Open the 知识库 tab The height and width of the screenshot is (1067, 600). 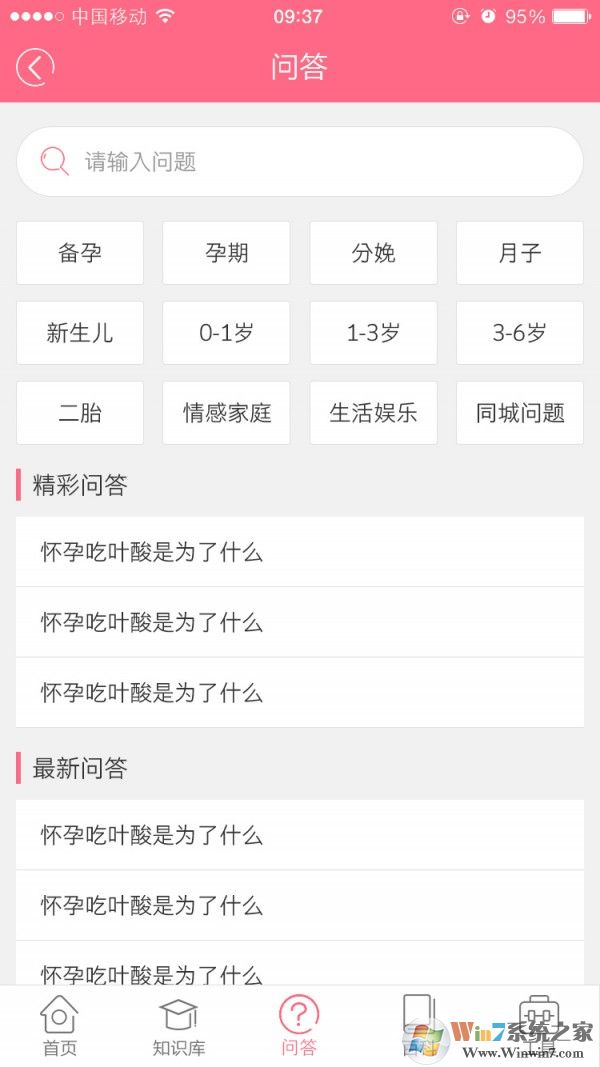coord(179,1027)
